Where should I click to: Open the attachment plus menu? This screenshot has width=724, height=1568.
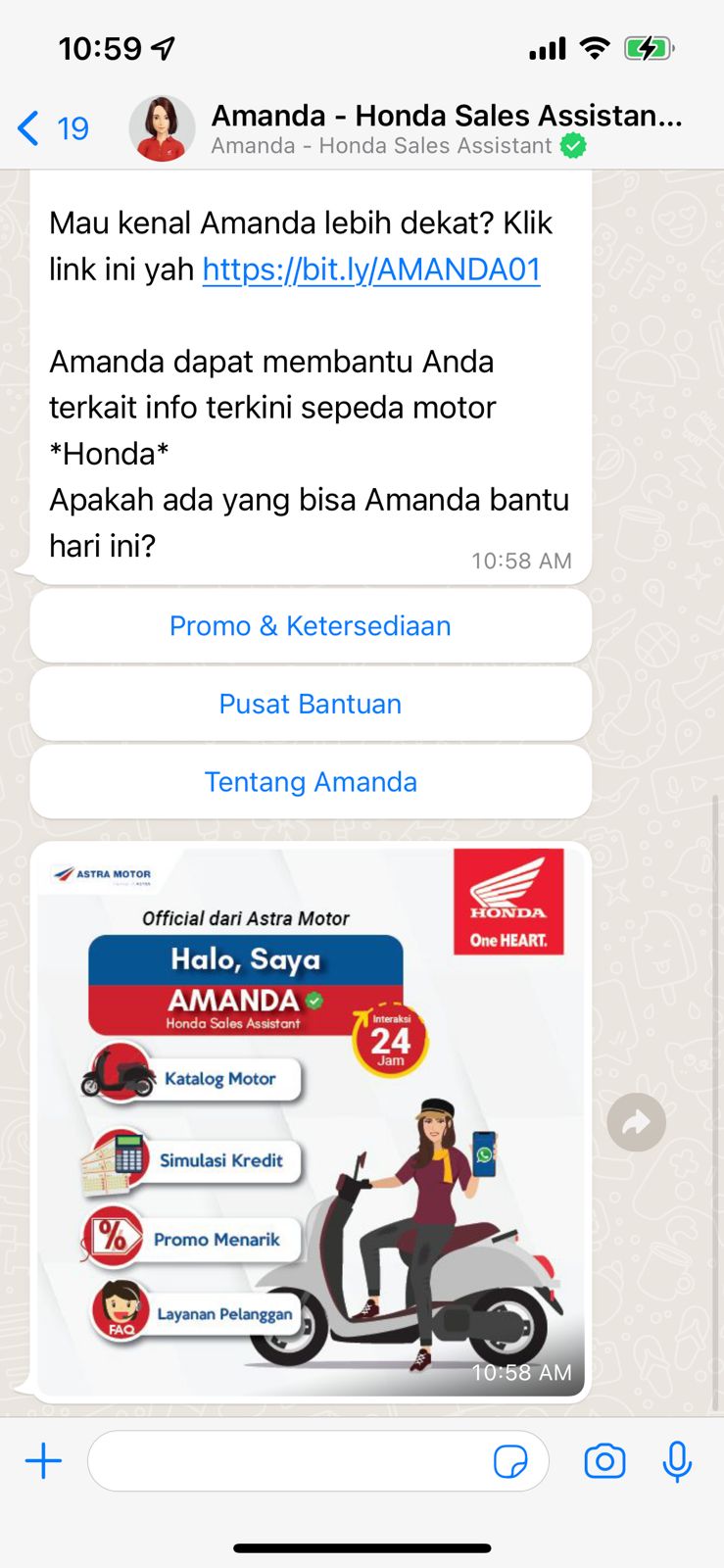(43, 1461)
